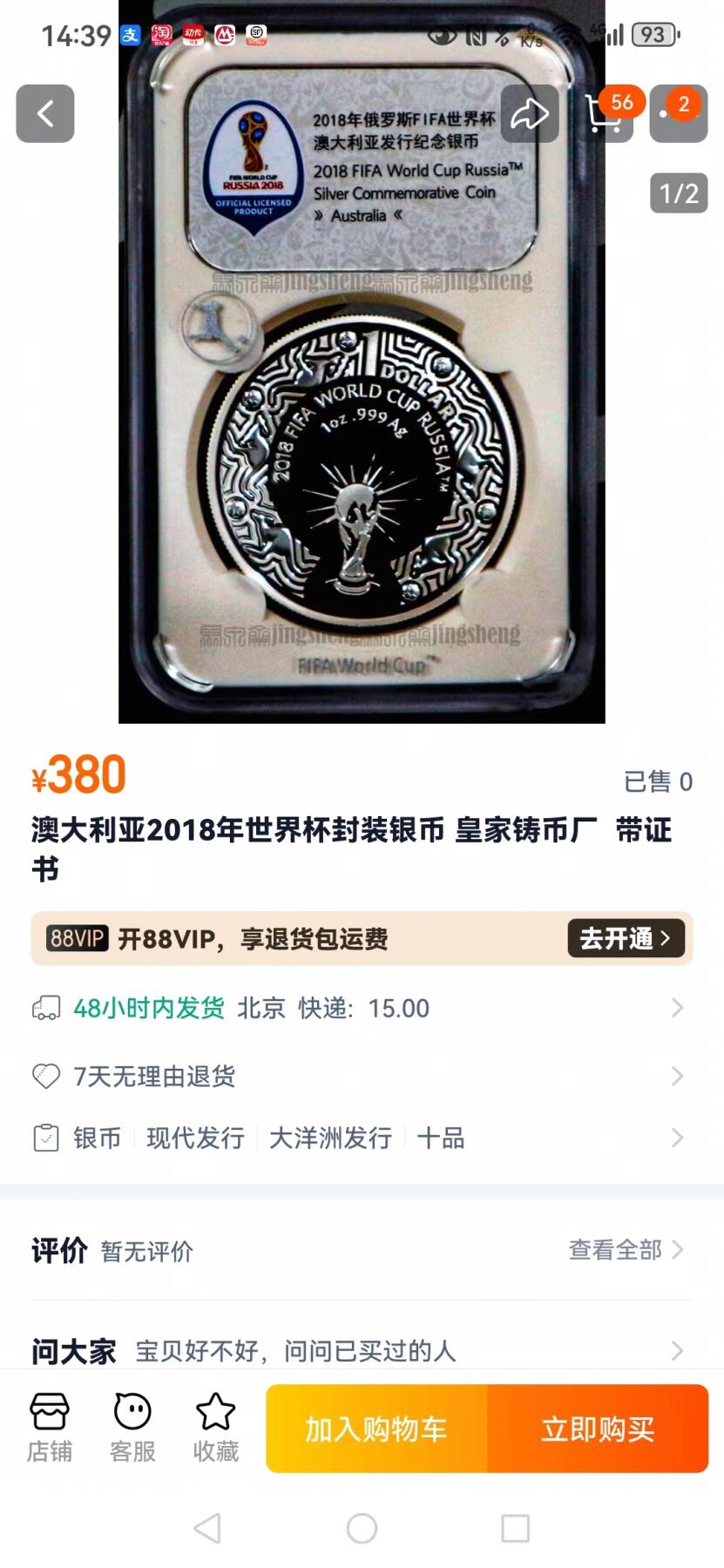
Task: Switch to the 评价 reviews section
Action: (58, 1250)
